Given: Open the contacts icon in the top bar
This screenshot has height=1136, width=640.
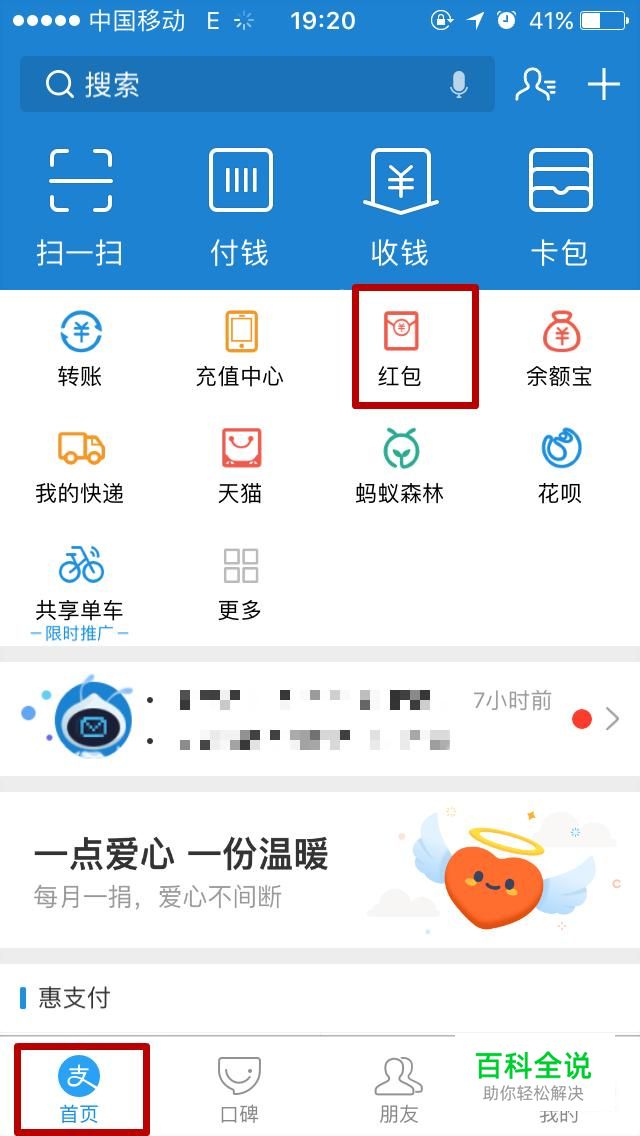Looking at the screenshot, I should (535, 85).
